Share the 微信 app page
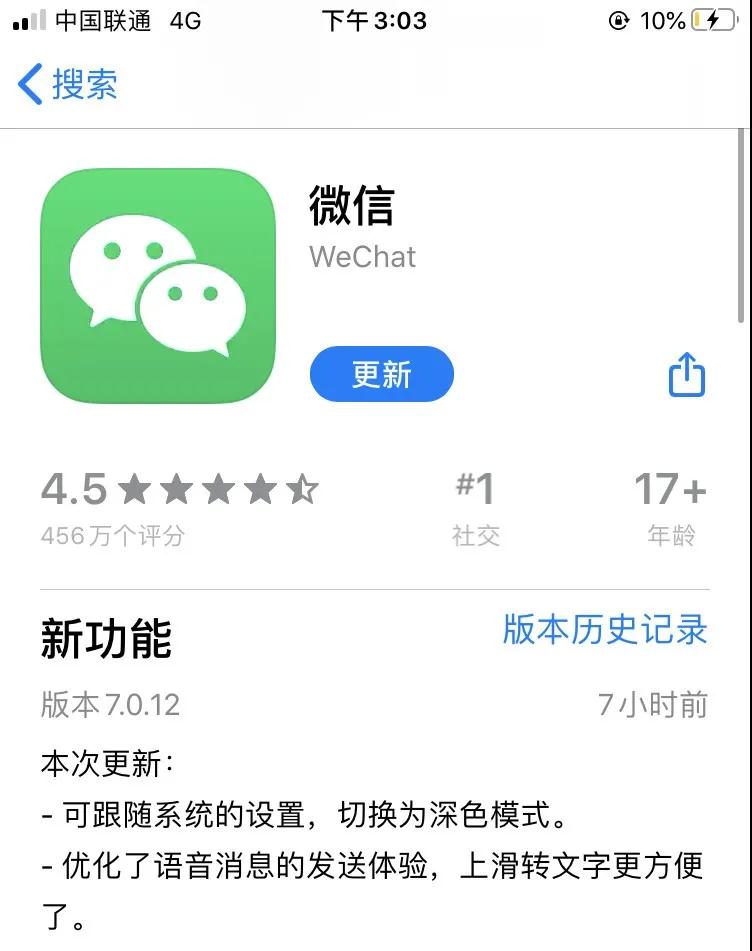 [x=686, y=375]
